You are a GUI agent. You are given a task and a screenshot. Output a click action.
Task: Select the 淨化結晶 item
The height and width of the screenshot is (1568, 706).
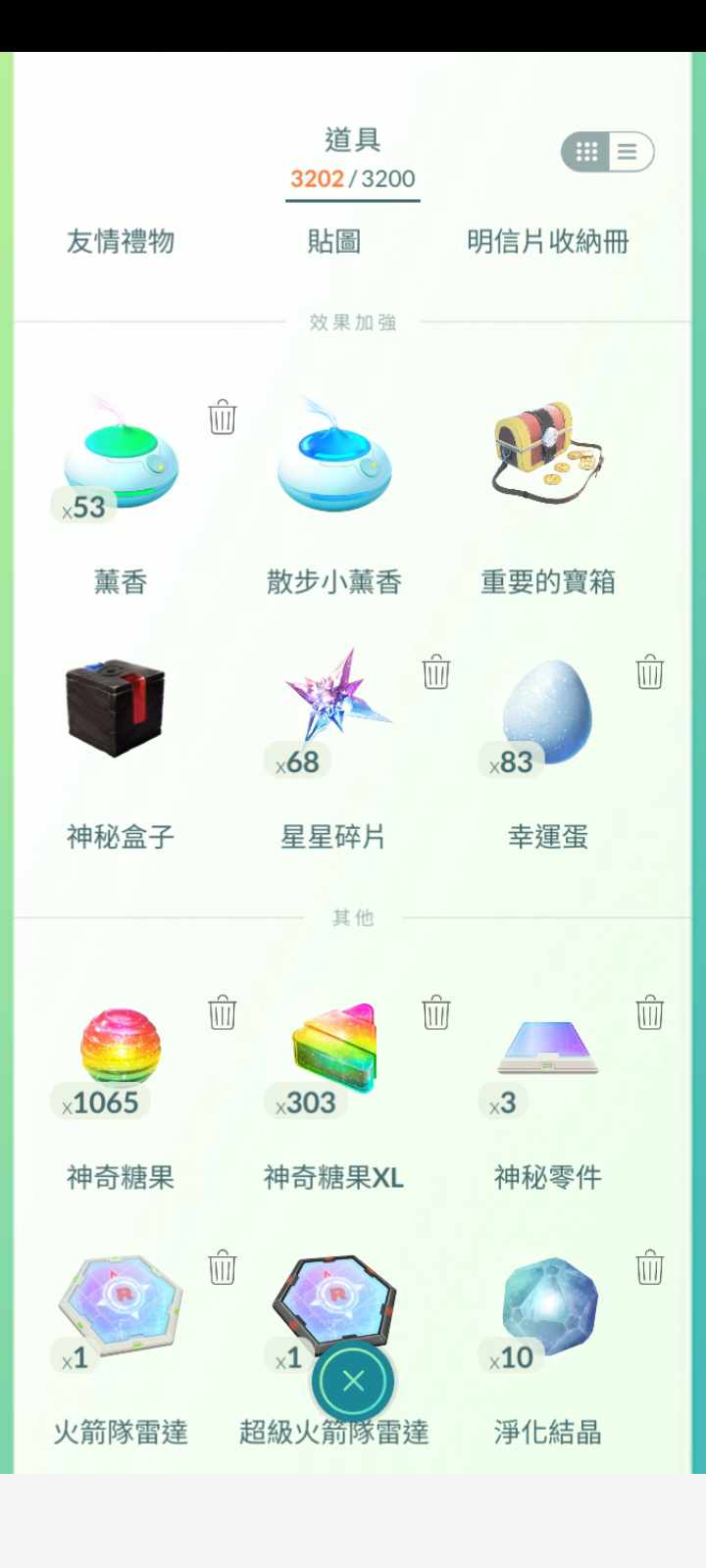pyautogui.click(x=547, y=1305)
